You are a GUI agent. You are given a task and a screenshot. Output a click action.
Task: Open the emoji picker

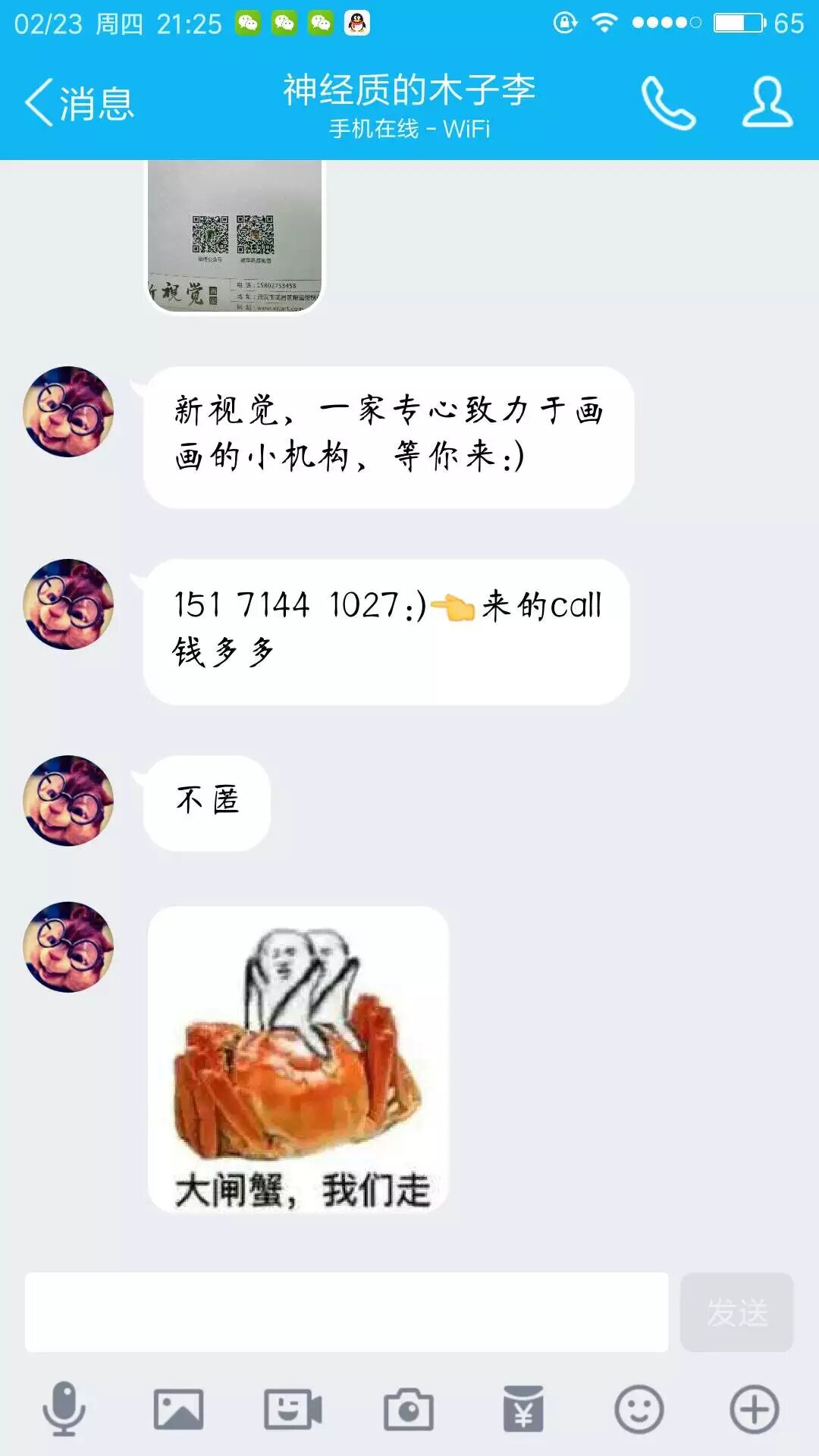click(639, 1409)
